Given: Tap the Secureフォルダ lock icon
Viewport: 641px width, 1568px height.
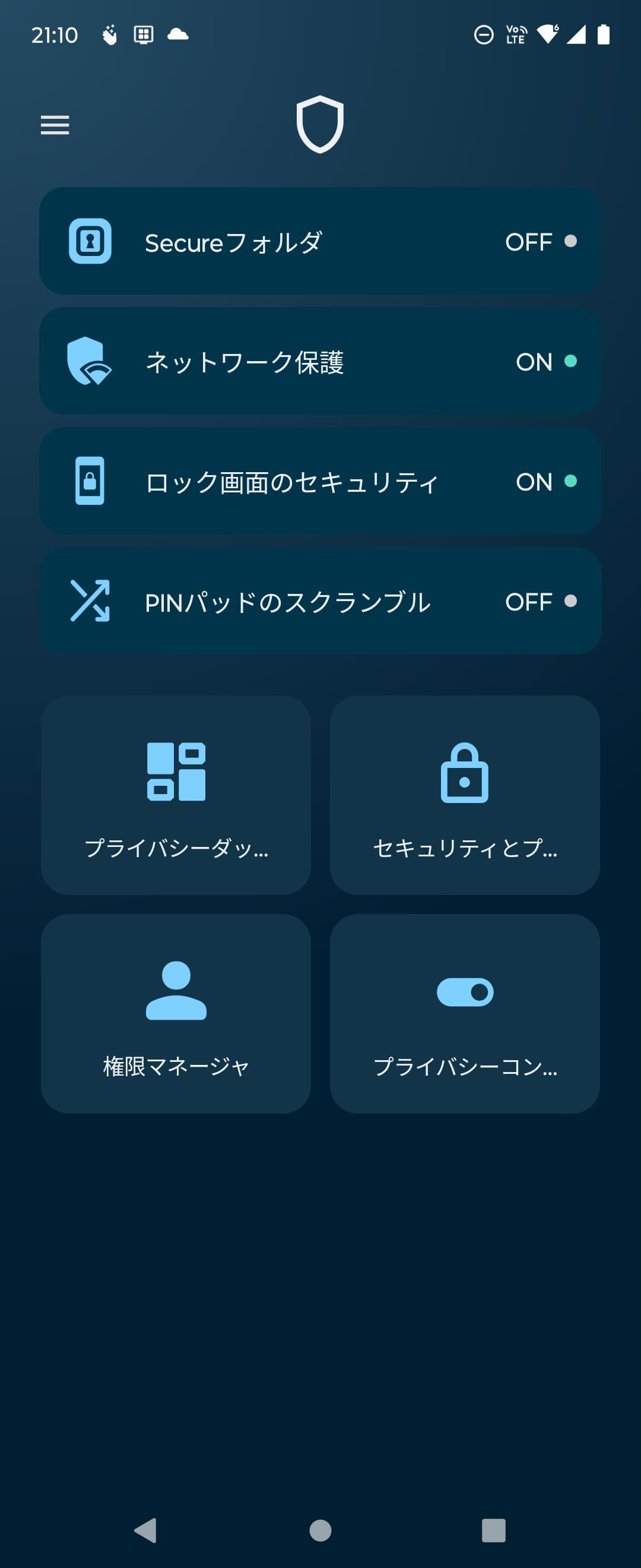Looking at the screenshot, I should pyautogui.click(x=91, y=242).
